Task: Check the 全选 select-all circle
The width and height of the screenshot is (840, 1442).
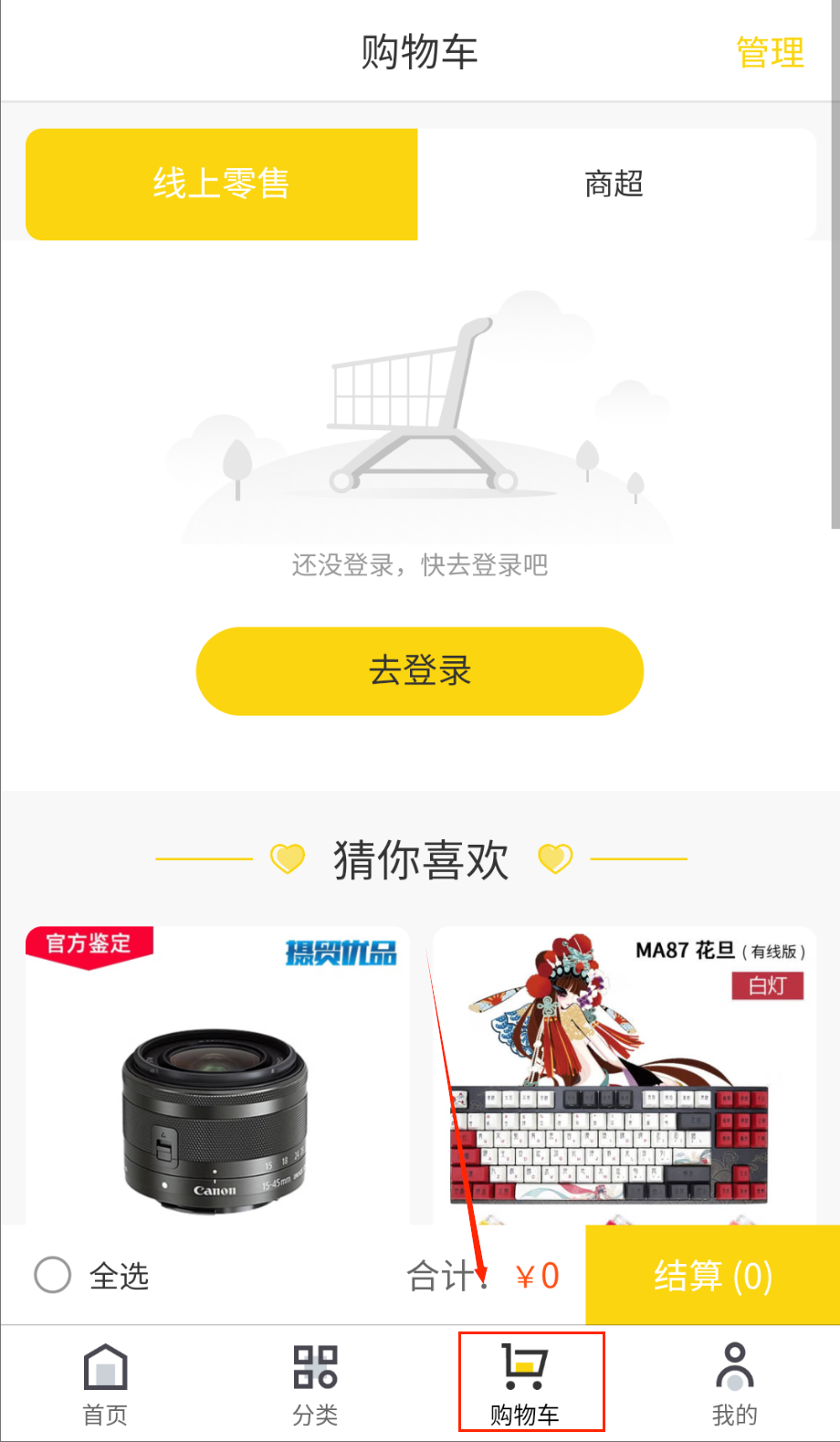Action: [x=53, y=1275]
